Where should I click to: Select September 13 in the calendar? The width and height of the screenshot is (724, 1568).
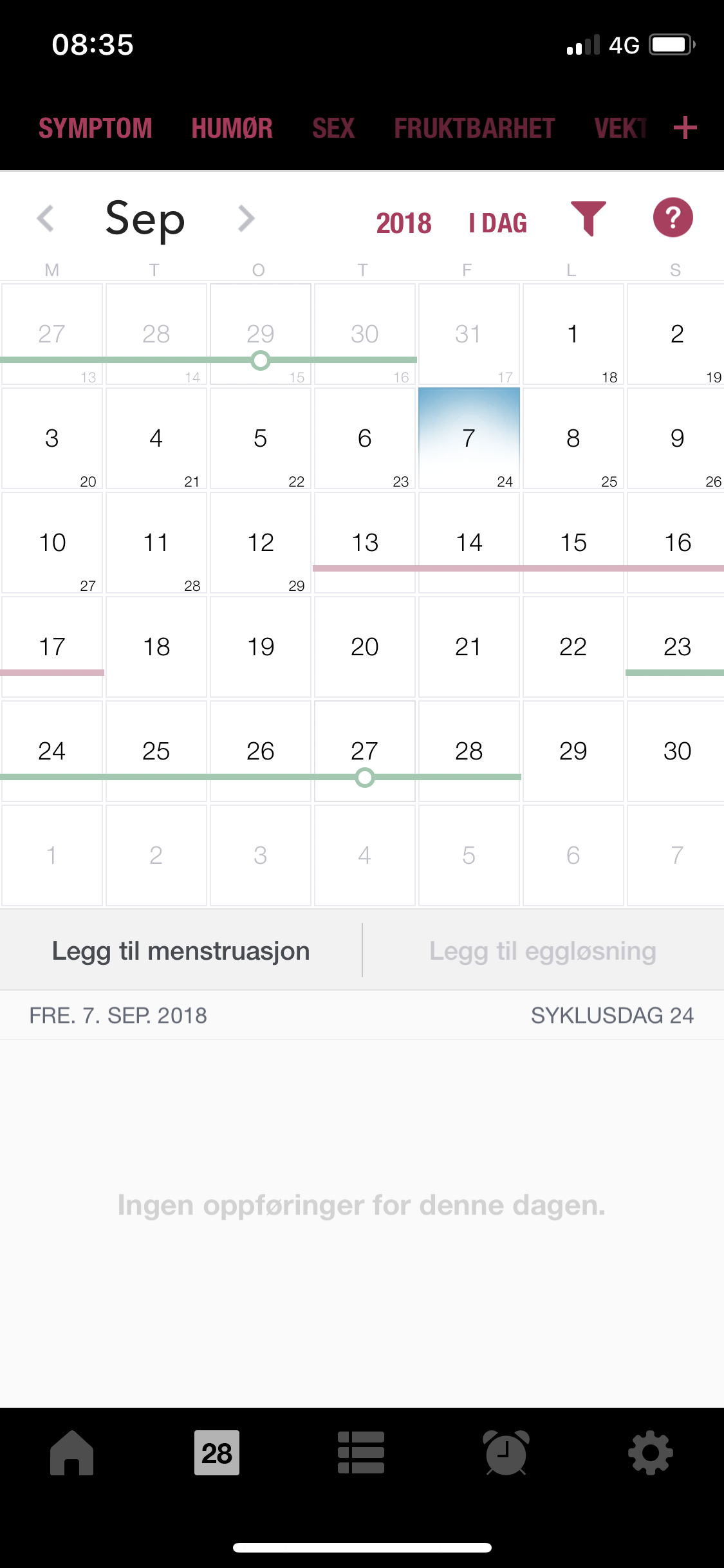pos(365,543)
